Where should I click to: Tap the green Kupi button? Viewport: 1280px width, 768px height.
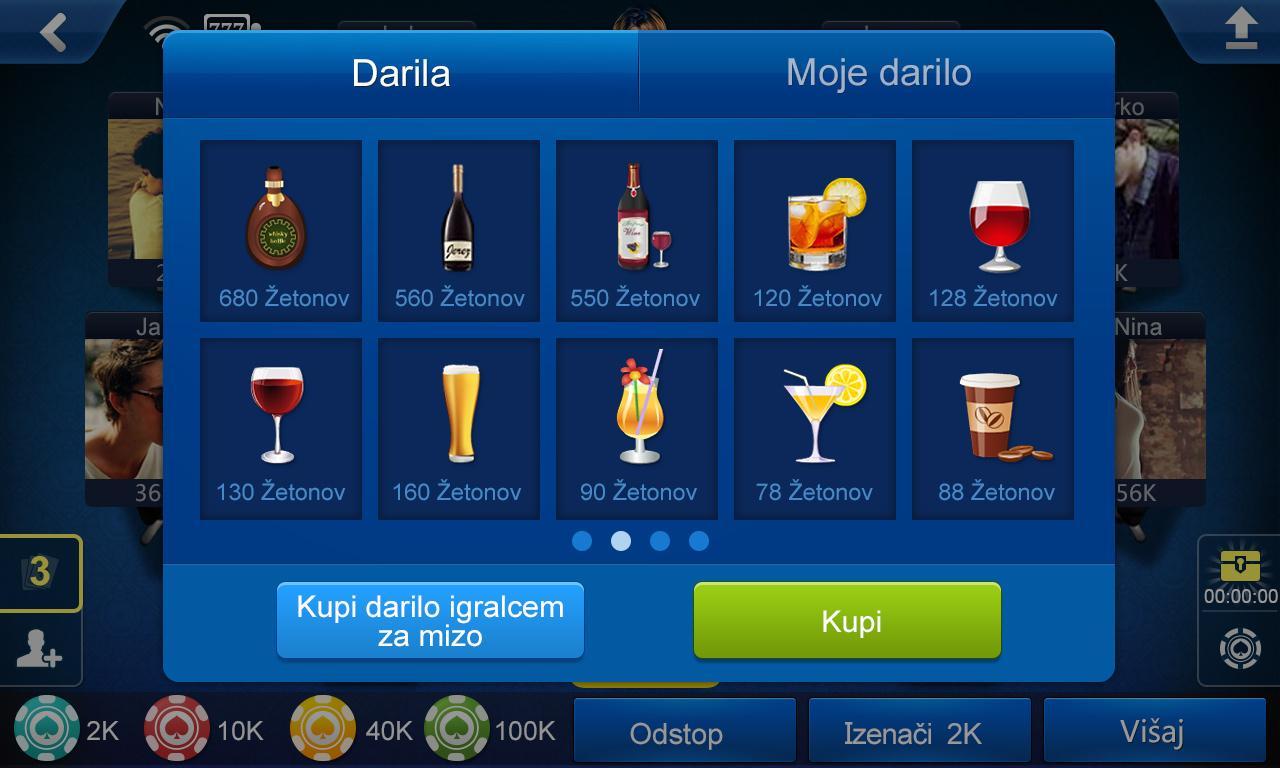[x=847, y=621]
